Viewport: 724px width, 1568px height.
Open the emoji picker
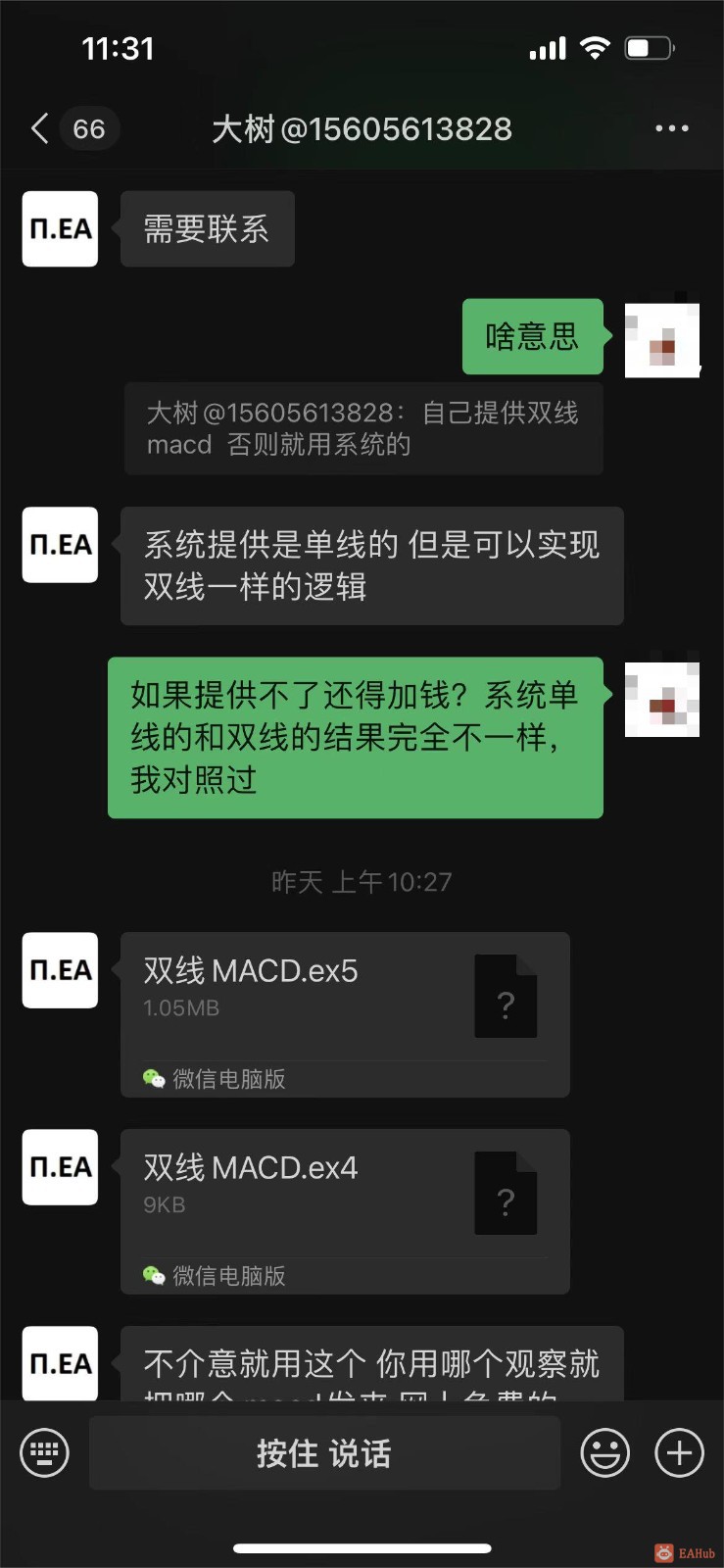click(604, 1452)
